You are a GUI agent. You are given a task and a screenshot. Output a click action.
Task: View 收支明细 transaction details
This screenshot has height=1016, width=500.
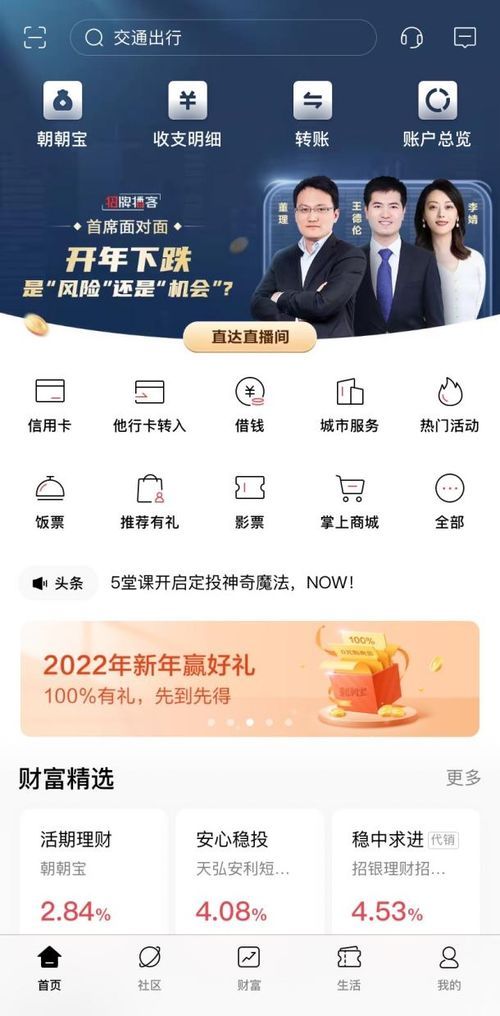click(x=187, y=114)
